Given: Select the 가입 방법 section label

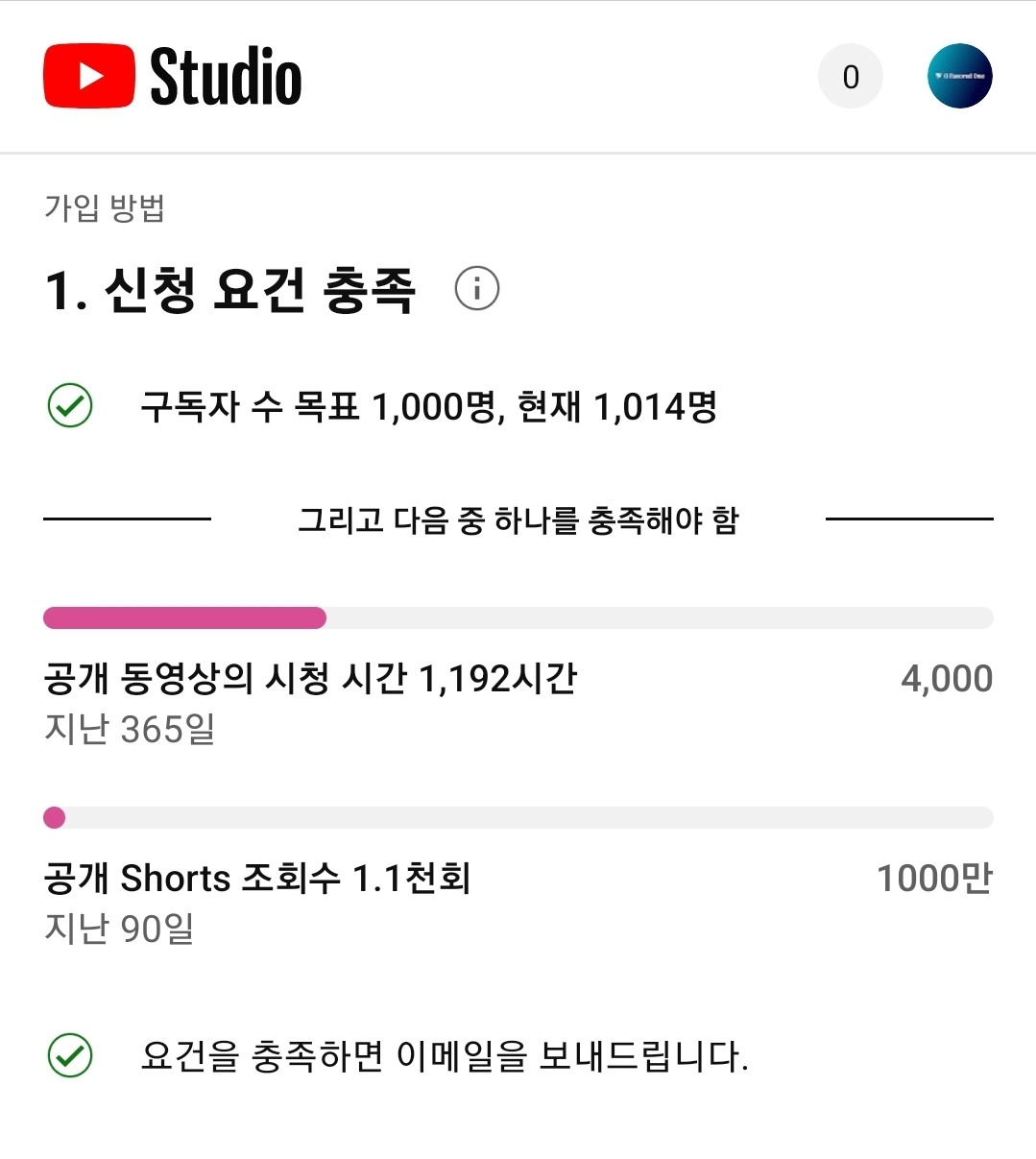Looking at the screenshot, I should [x=104, y=210].
